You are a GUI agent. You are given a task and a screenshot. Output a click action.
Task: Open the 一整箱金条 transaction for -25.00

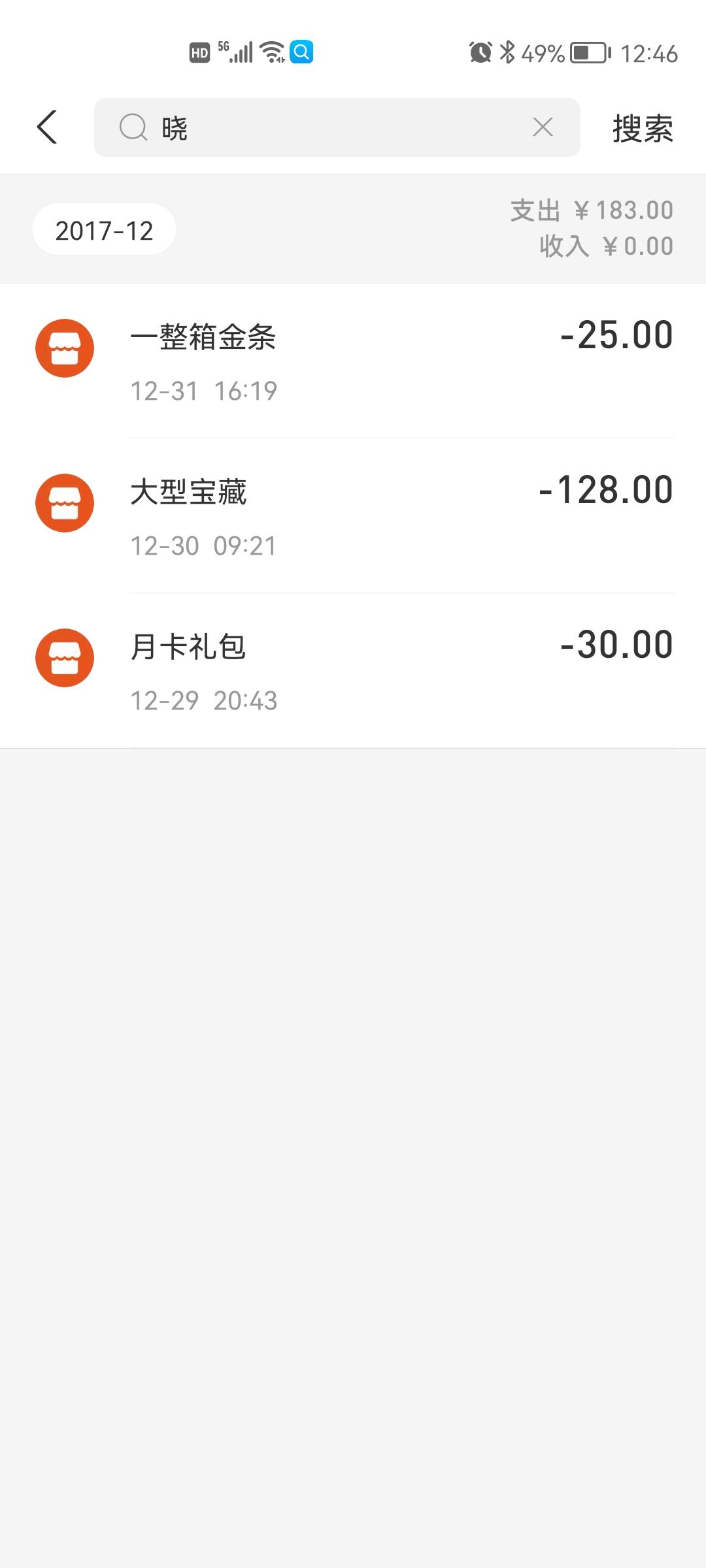click(x=353, y=361)
